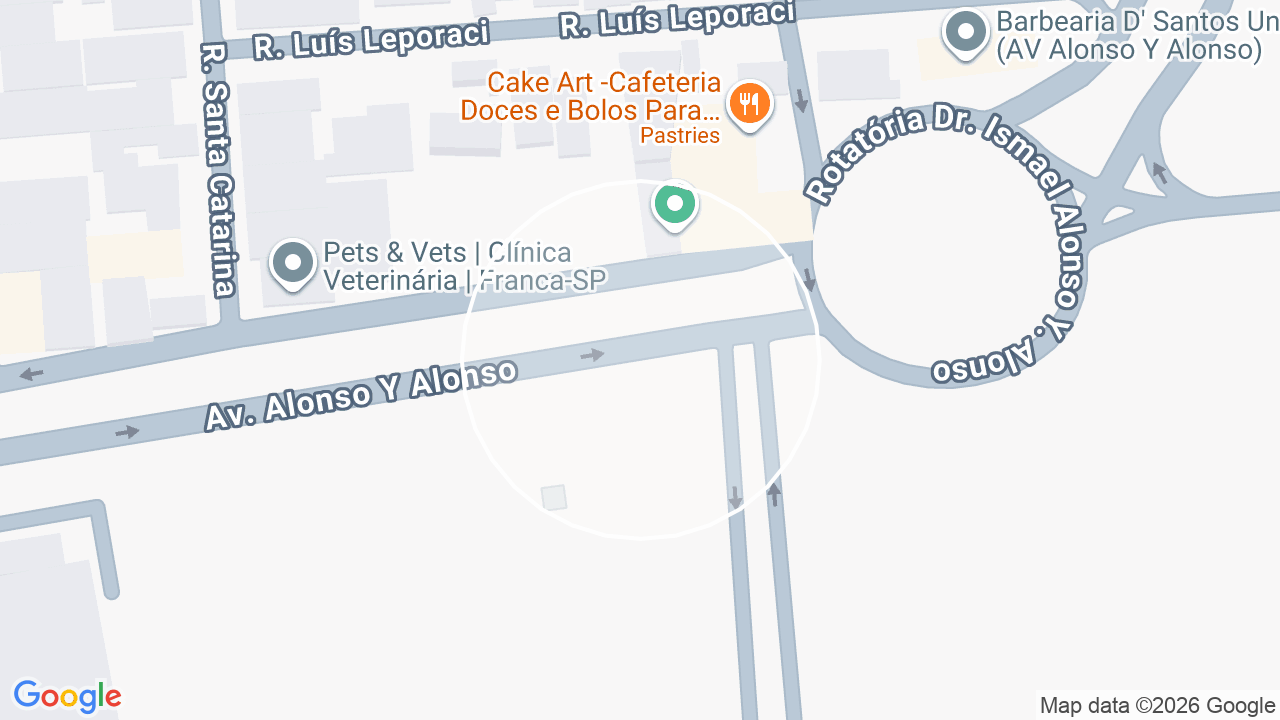This screenshot has height=720, width=1280.
Task: Select the green location pin inside the circle
Action: (x=675, y=207)
